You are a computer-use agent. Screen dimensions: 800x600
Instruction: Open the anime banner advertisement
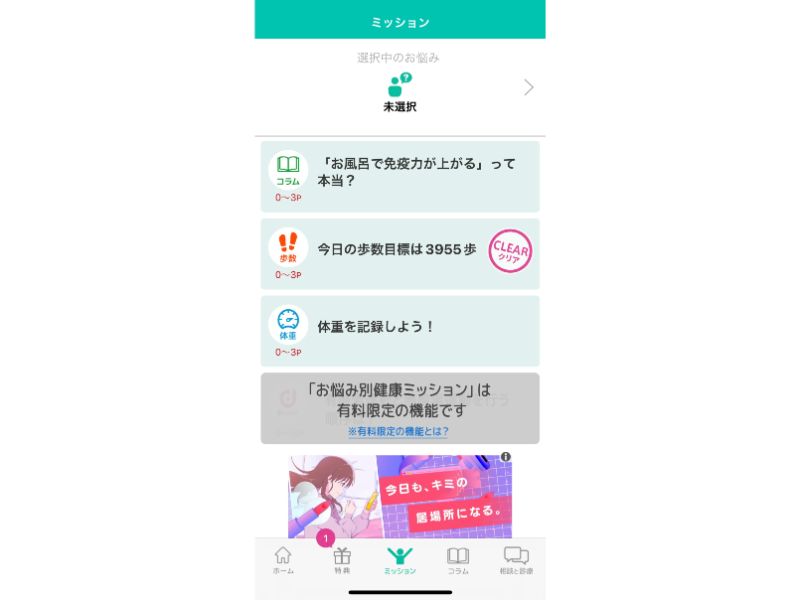point(400,498)
